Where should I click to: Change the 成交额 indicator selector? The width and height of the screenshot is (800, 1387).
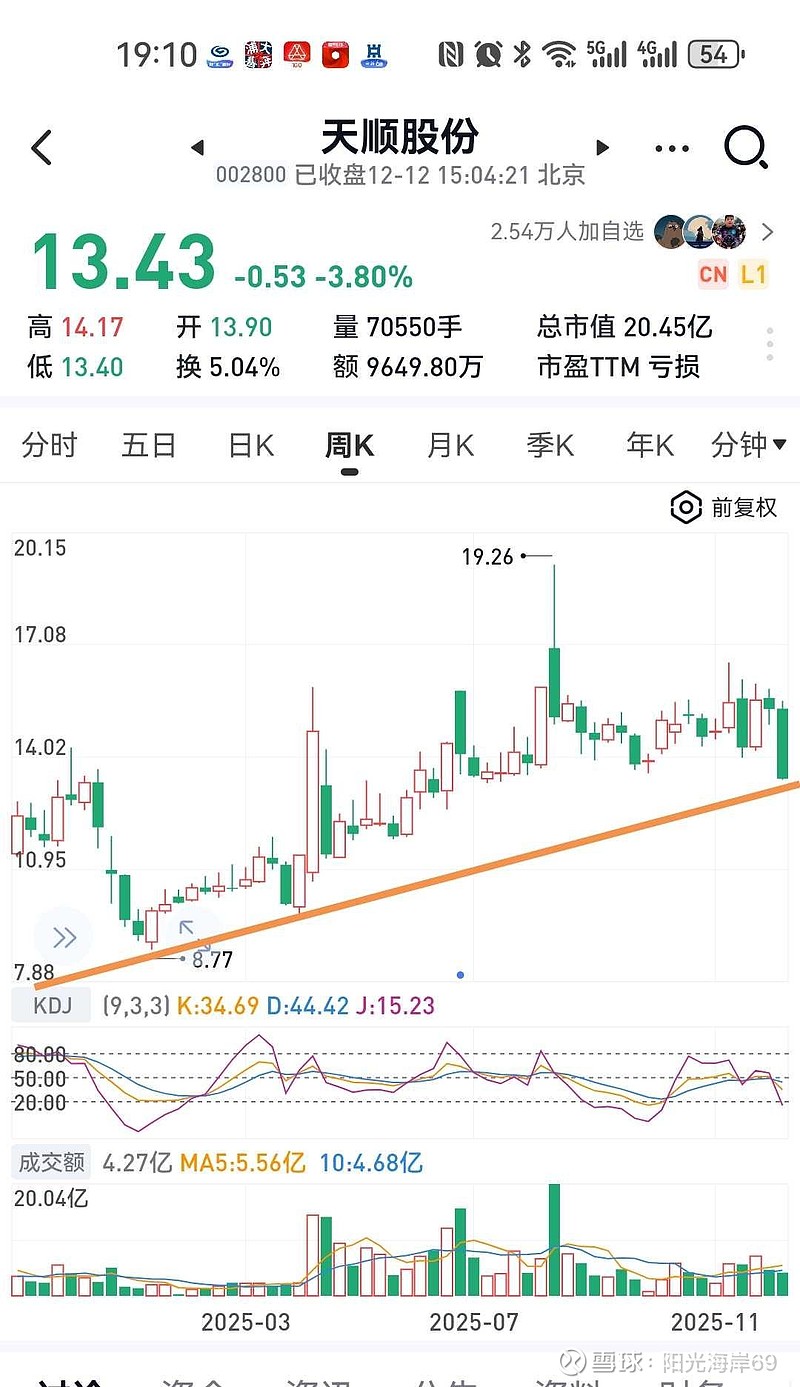(52, 1163)
